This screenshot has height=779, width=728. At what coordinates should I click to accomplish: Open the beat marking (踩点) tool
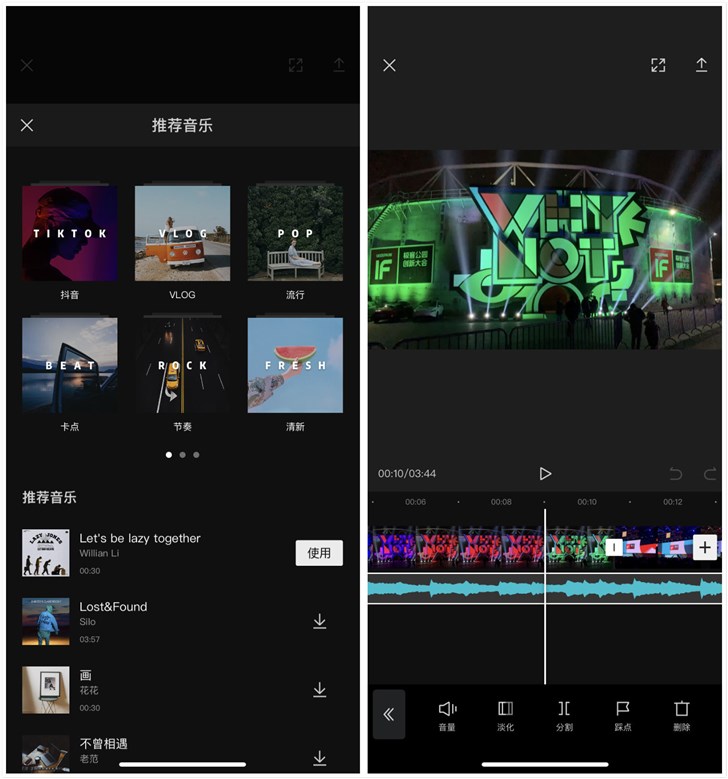[621, 716]
